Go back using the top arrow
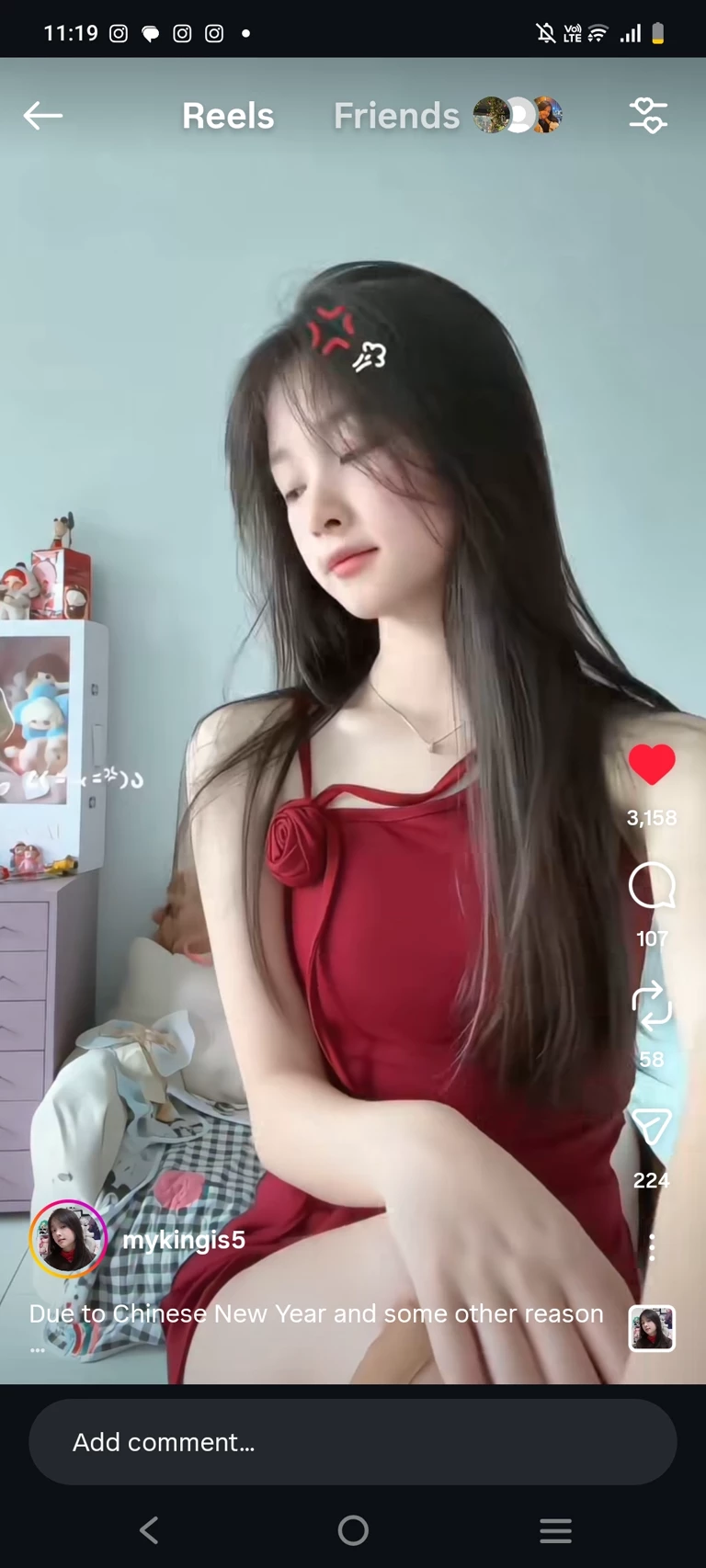 click(42, 116)
